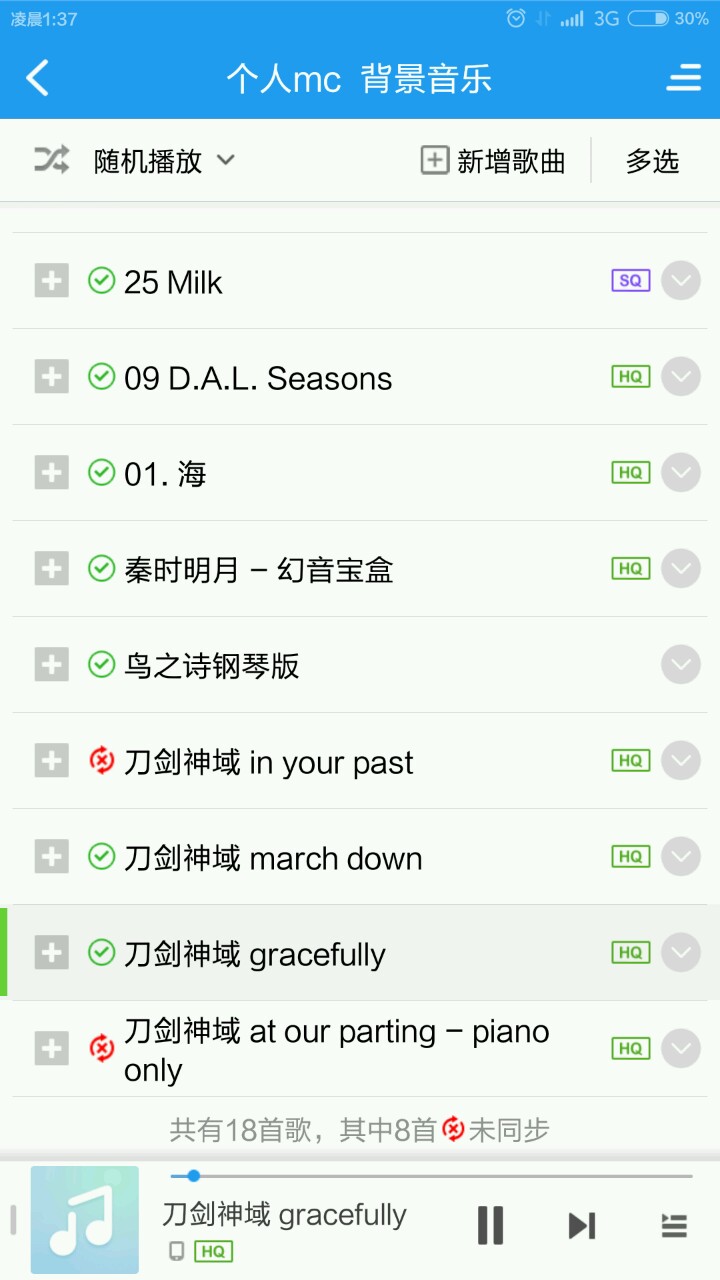Enter 多选 multi-select mode

tap(652, 161)
